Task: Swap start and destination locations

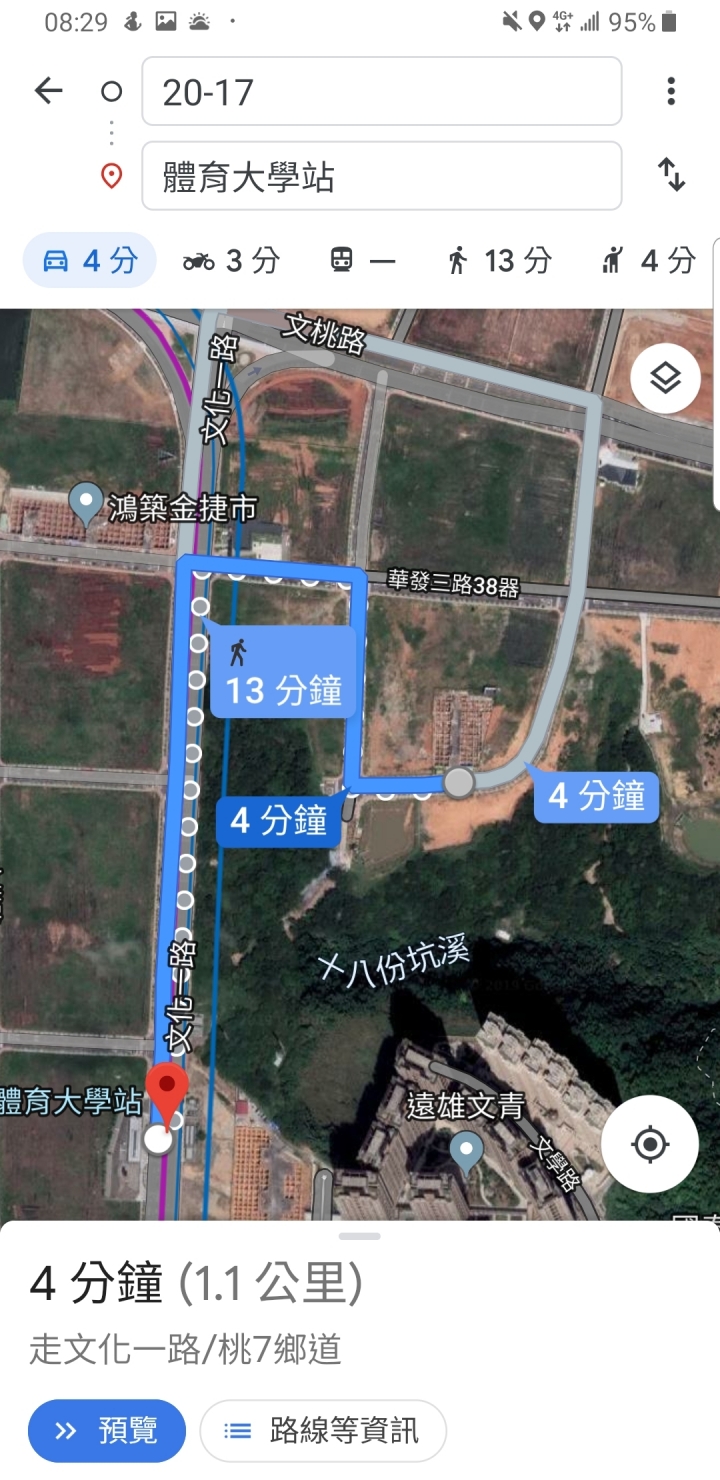Action: [x=671, y=176]
